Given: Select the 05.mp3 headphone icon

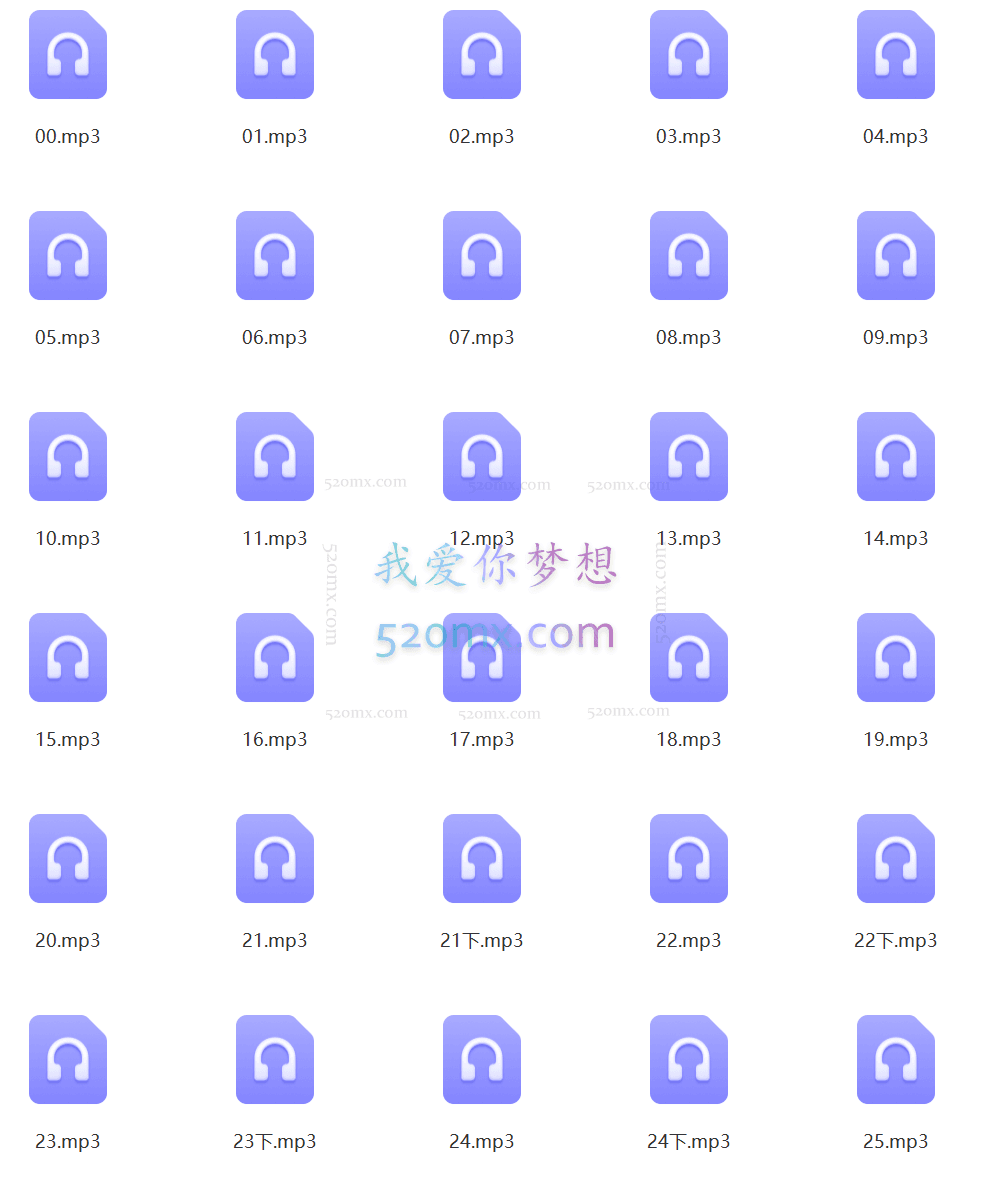Looking at the screenshot, I should (x=67, y=256).
